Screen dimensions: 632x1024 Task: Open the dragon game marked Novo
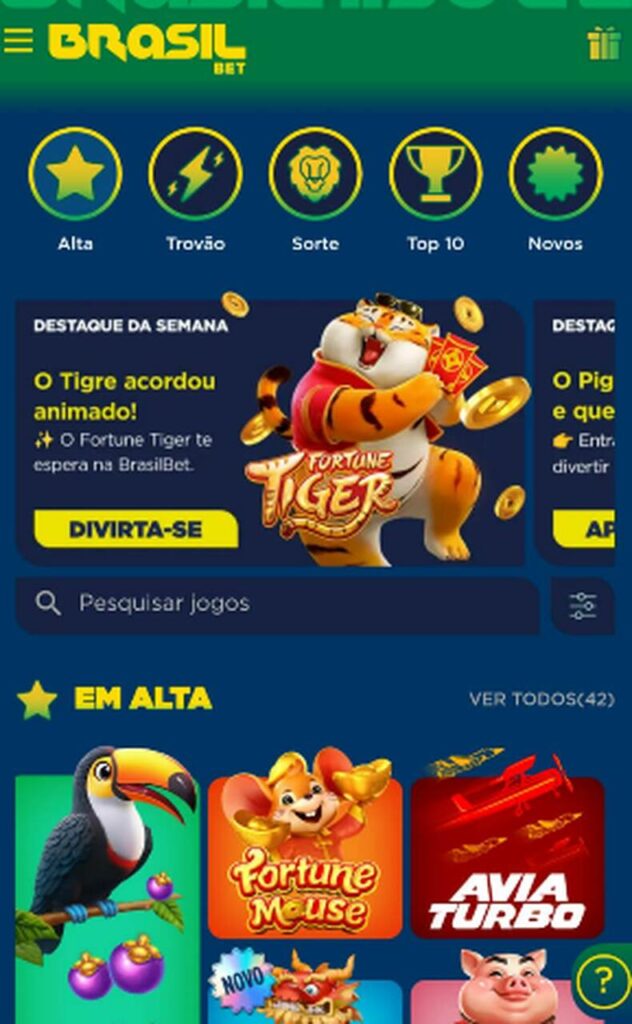(305, 990)
